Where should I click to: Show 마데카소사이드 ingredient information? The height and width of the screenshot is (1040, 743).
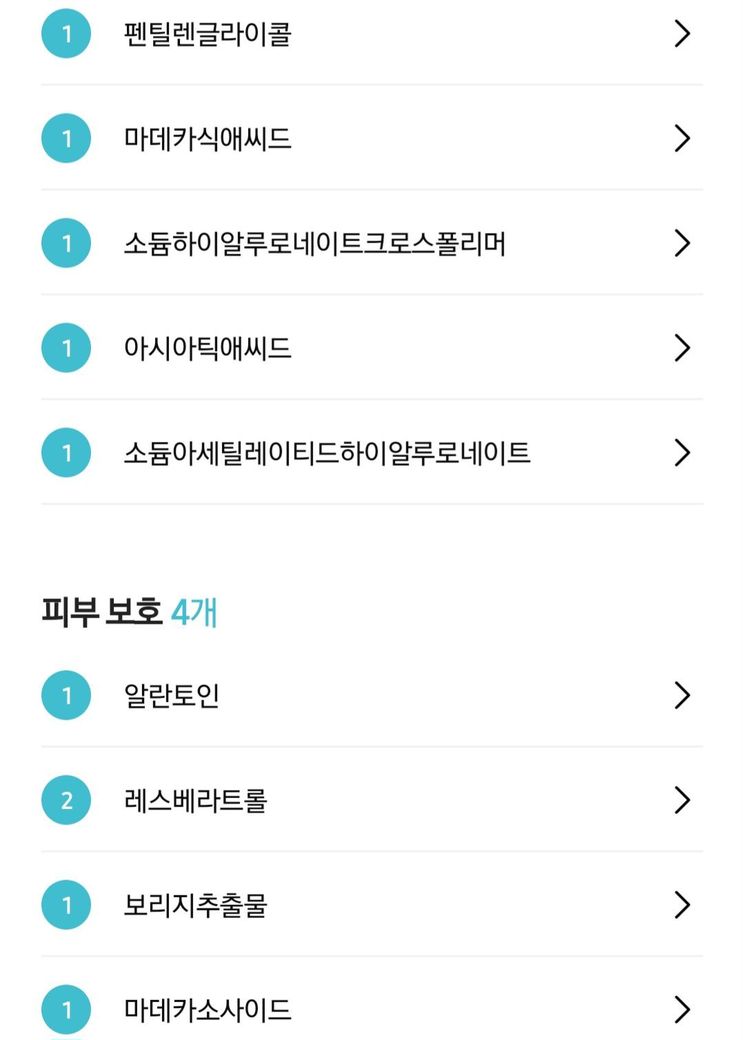(x=370, y=1009)
